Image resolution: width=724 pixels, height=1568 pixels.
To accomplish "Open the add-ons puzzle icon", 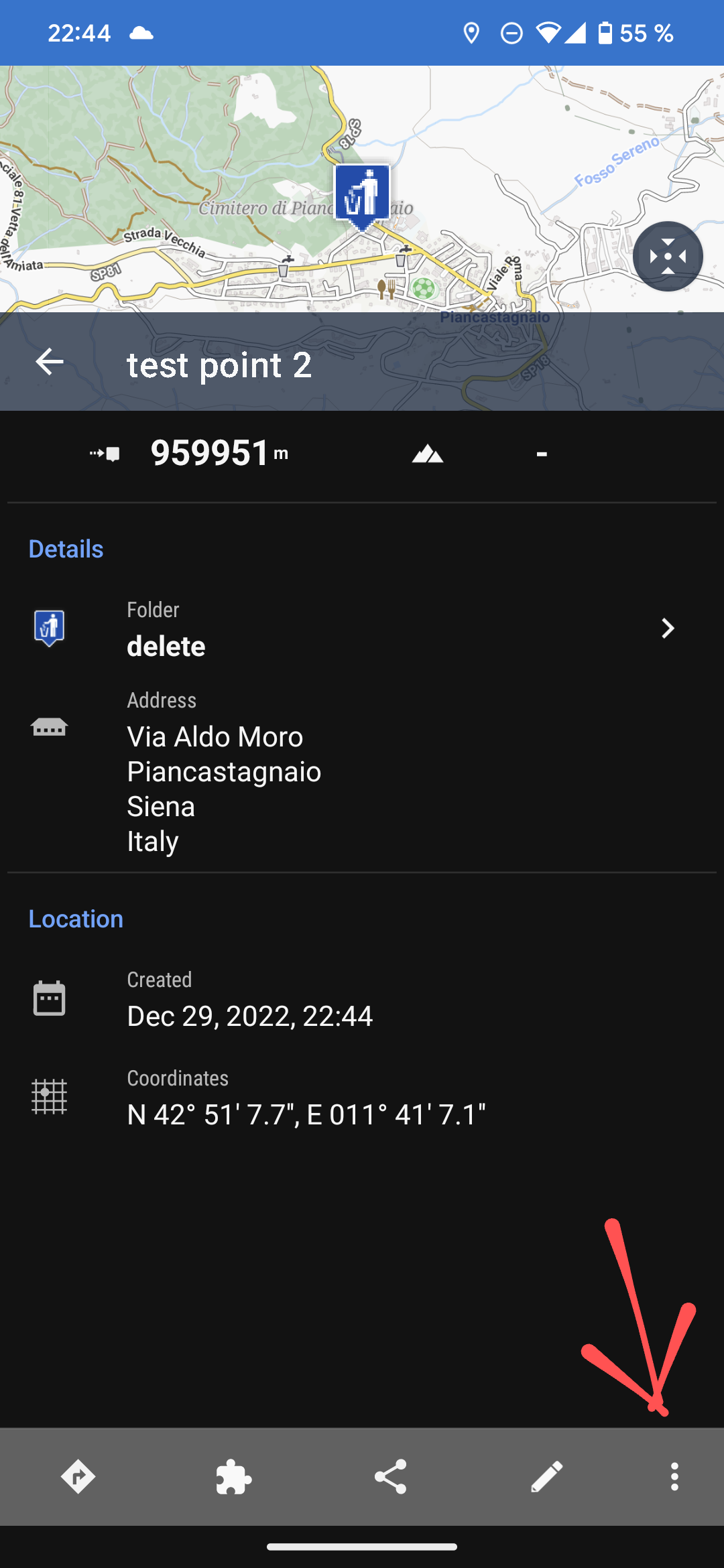I will coord(233,1477).
